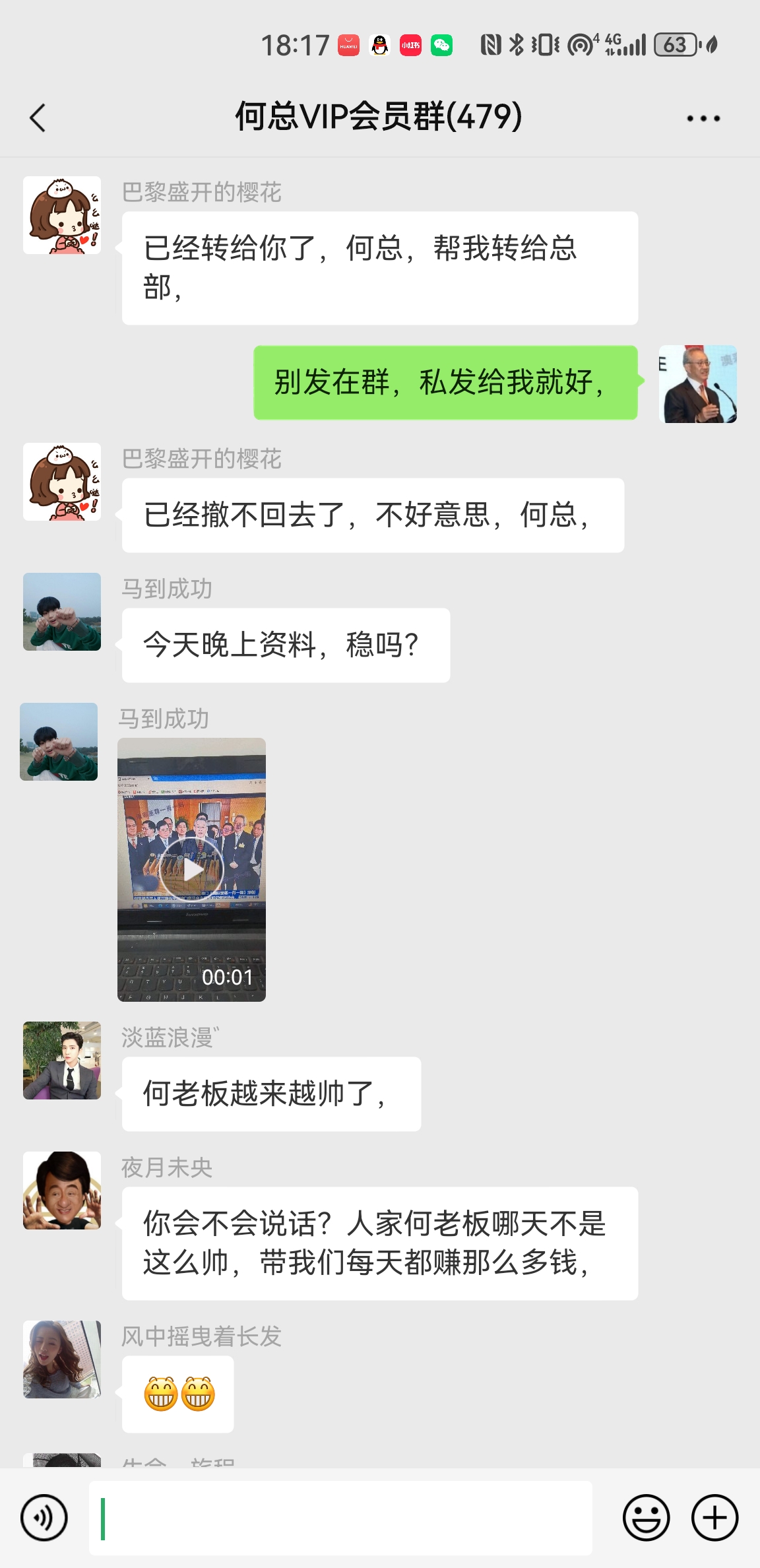Viewport: 760px width, 1568px height.
Task: Open the group chat options menu
Action: tap(703, 119)
